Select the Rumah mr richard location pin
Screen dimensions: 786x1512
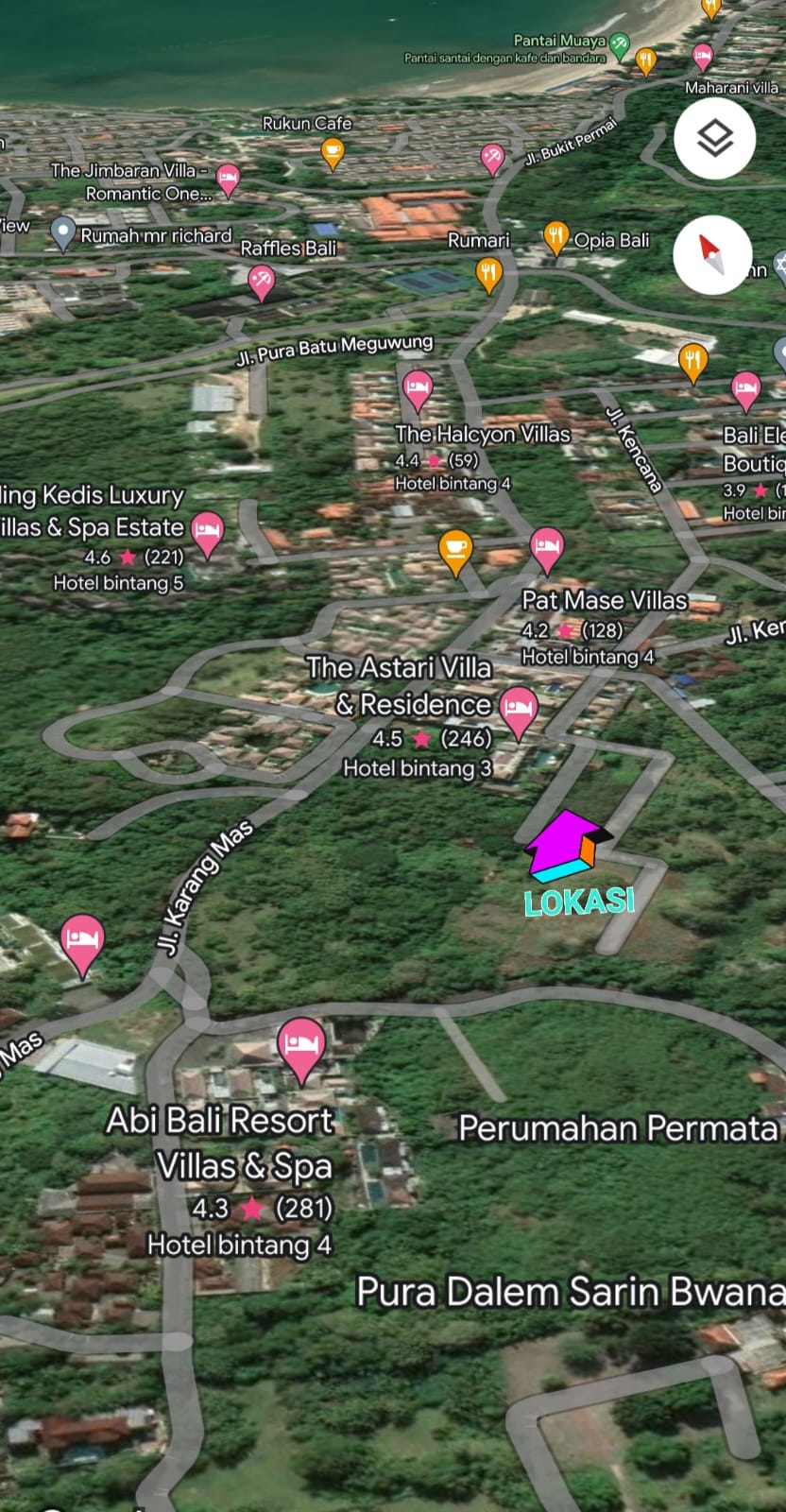62,232
